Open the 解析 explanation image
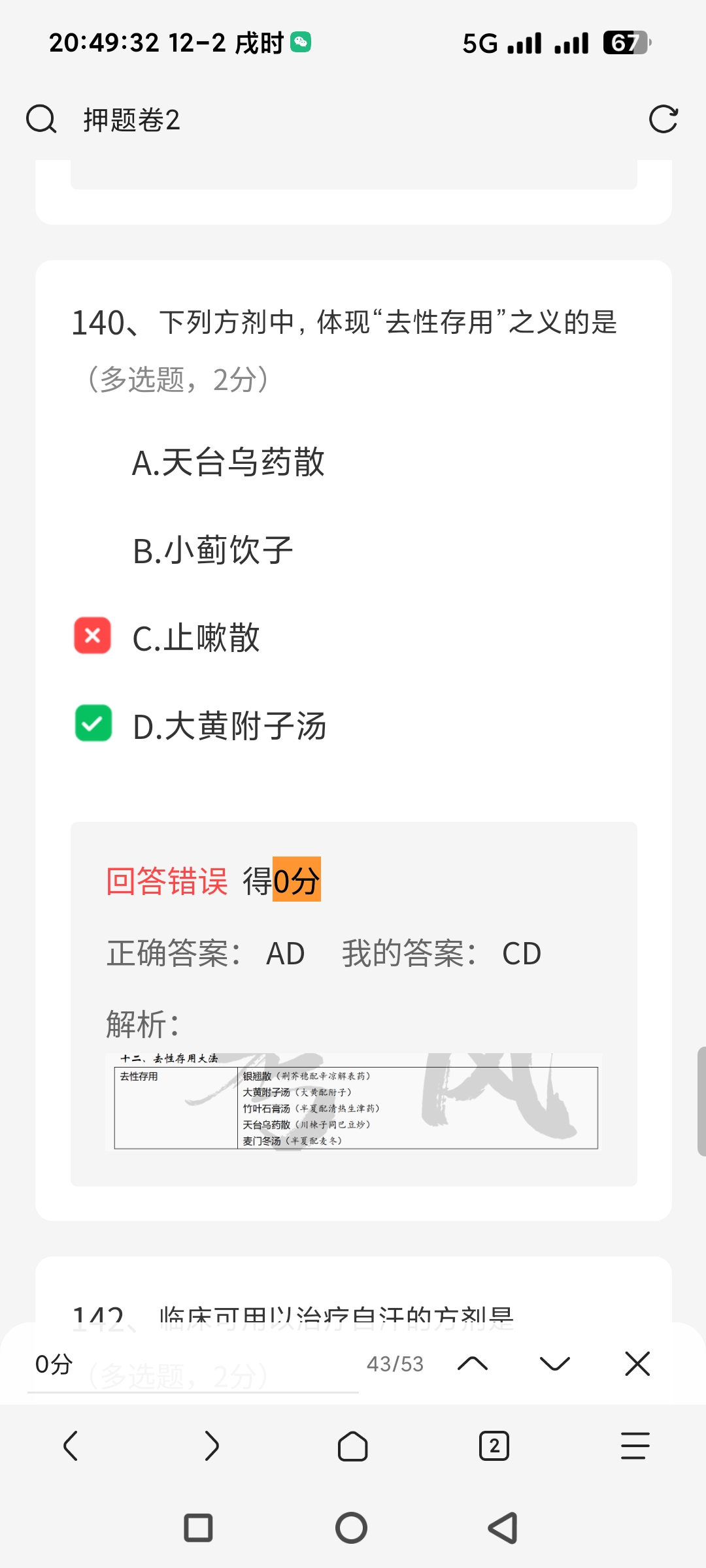The image size is (706, 1568). (354, 1102)
